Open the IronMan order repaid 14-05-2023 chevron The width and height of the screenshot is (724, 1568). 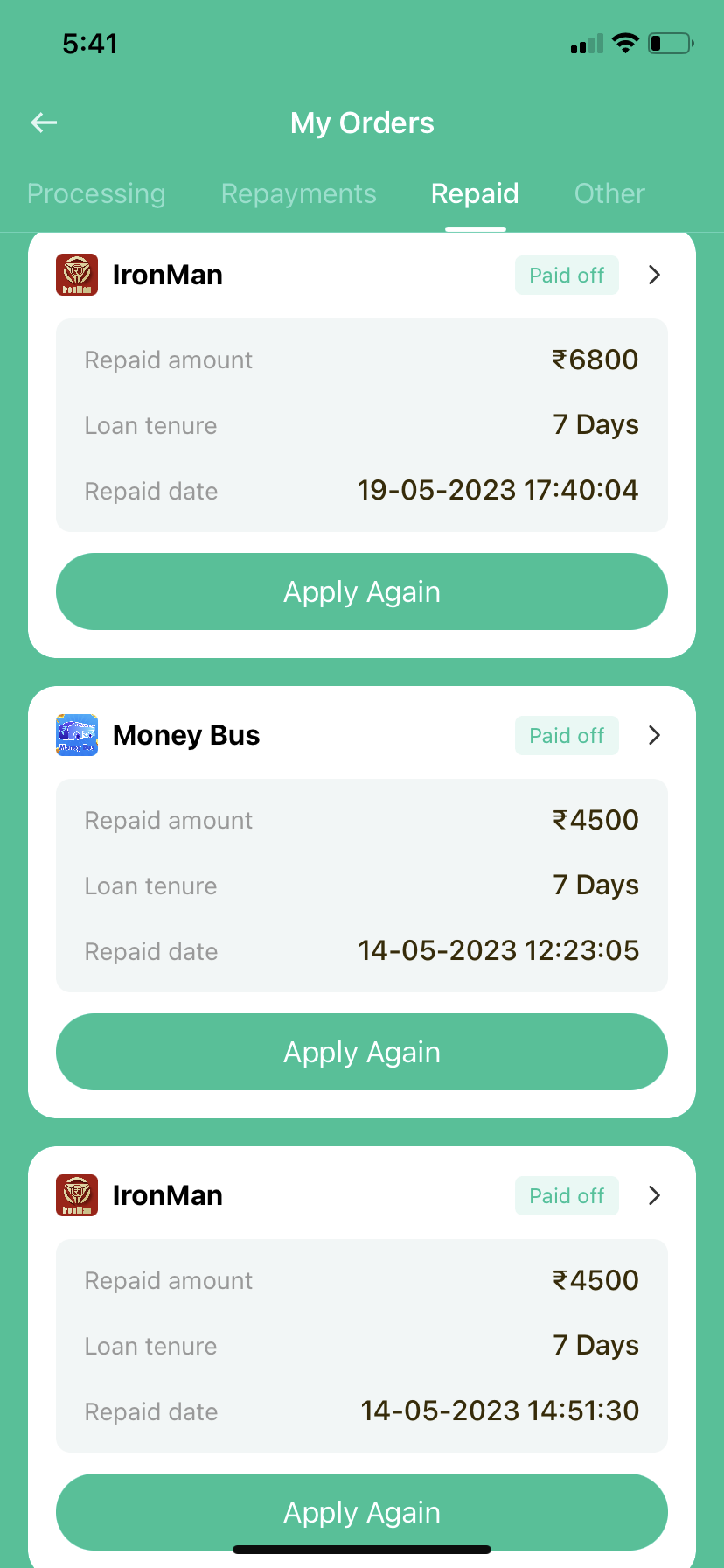click(x=654, y=1196)
